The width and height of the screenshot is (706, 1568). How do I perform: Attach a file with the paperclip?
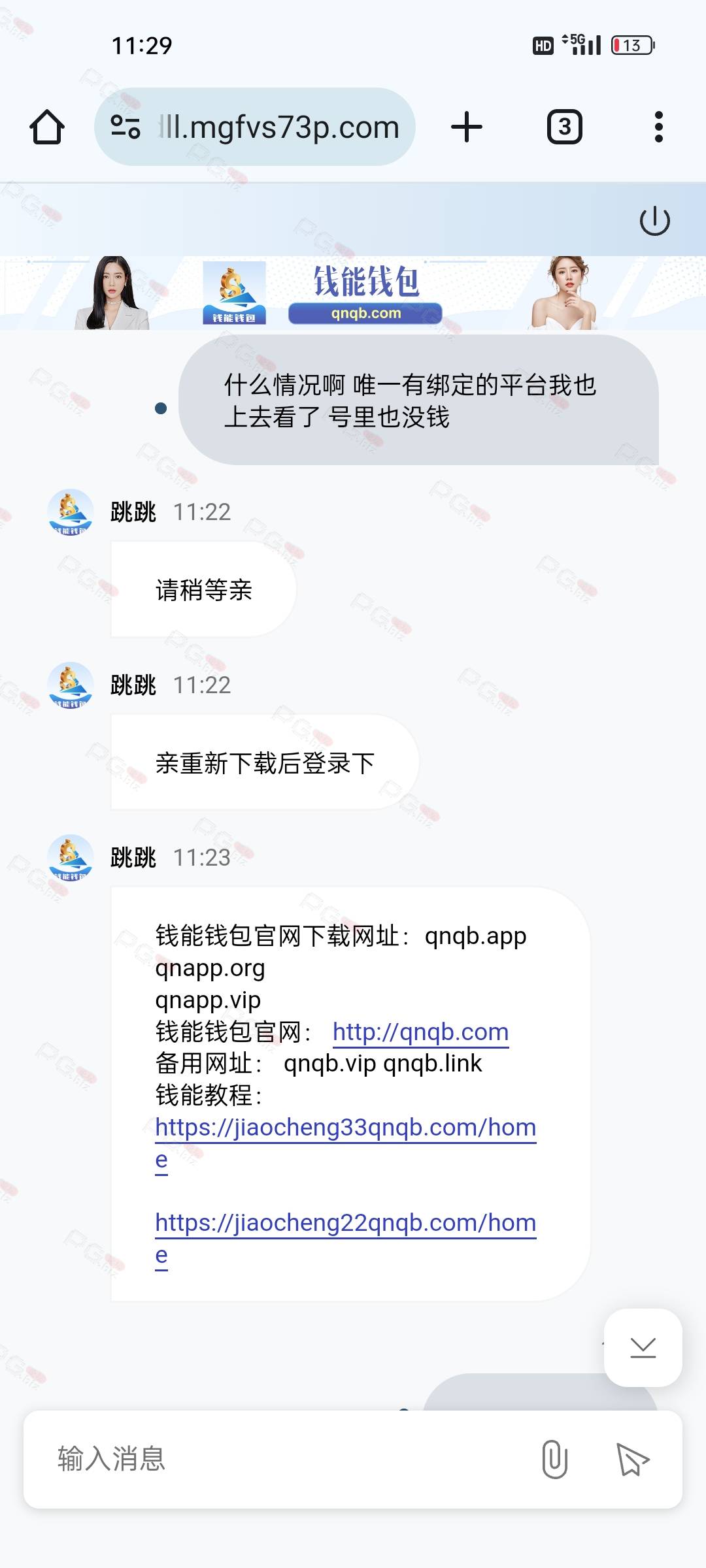[554, 1459]
